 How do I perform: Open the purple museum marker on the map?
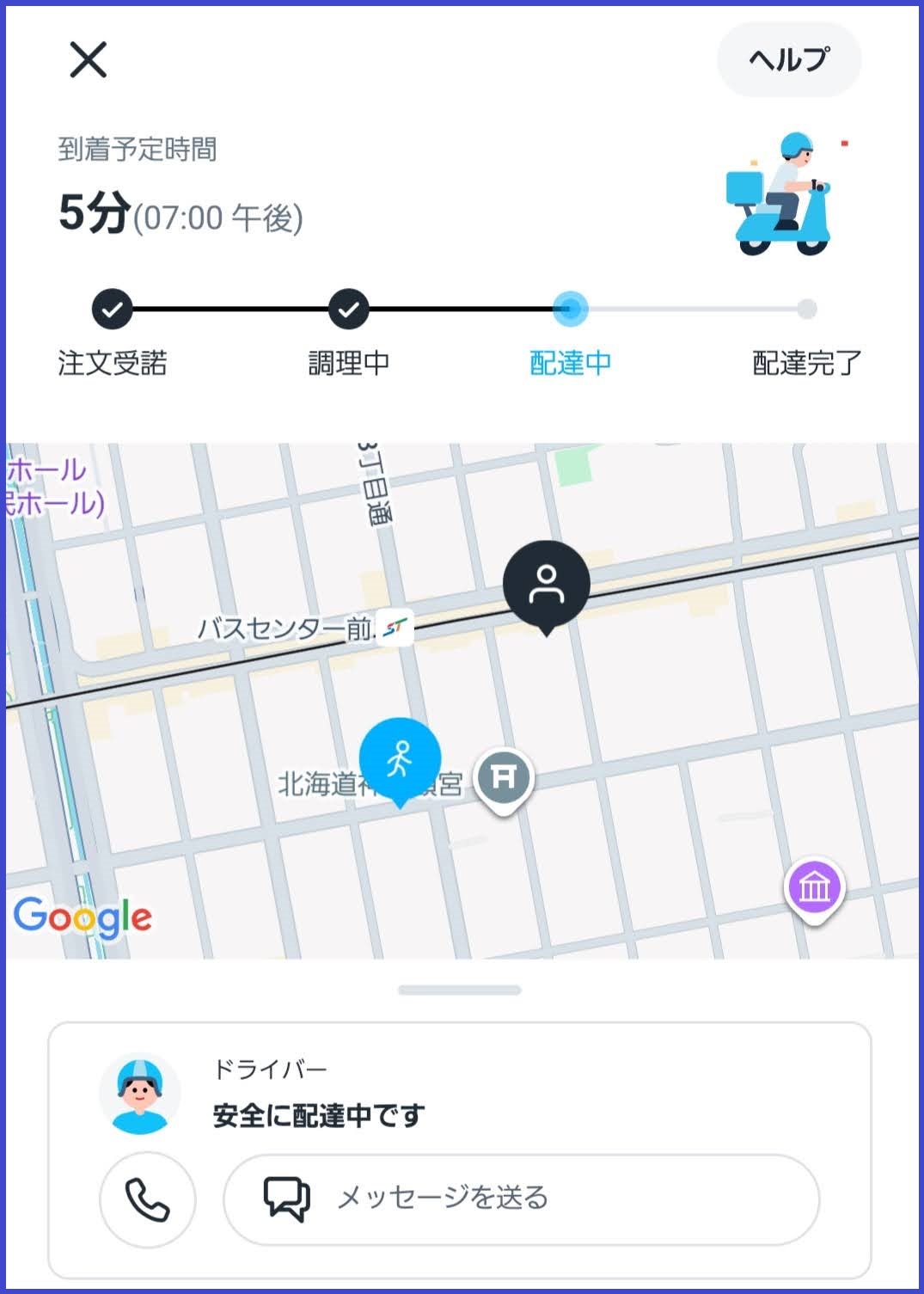pyautogui.click(x=814, y=886)
